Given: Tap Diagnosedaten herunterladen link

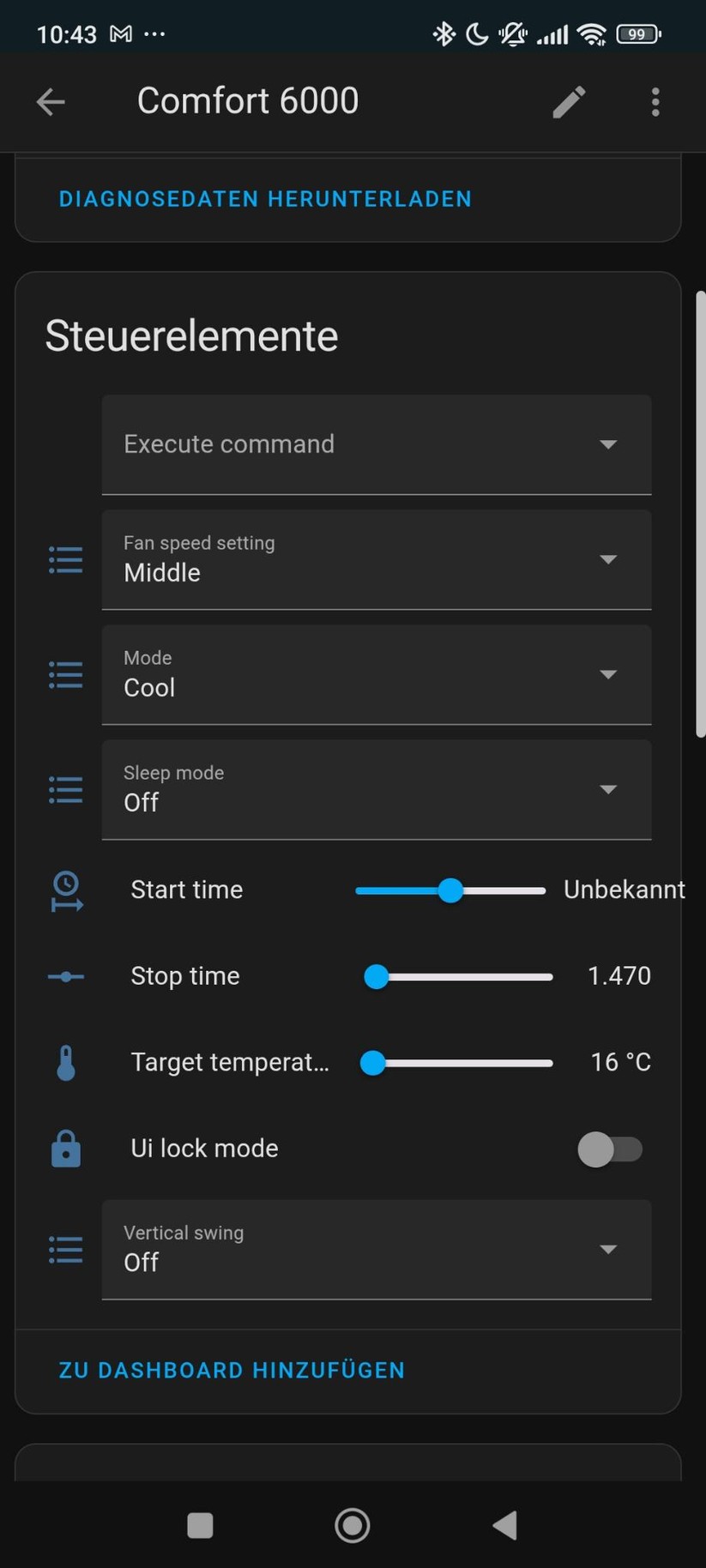Looking at the screenshot, I should 265,199.
